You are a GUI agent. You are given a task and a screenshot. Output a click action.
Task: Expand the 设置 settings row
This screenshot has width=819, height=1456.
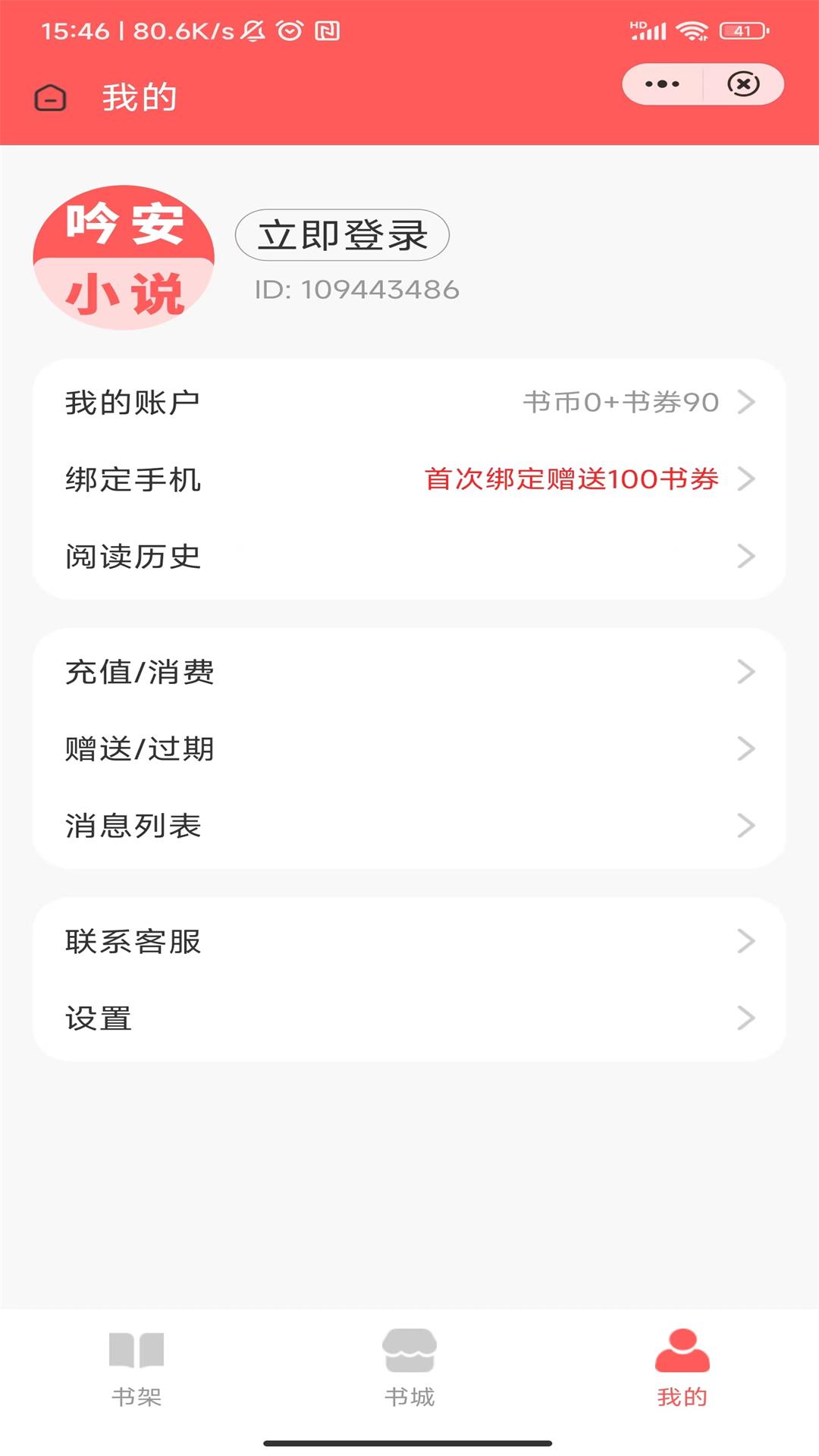[409, 1020]
